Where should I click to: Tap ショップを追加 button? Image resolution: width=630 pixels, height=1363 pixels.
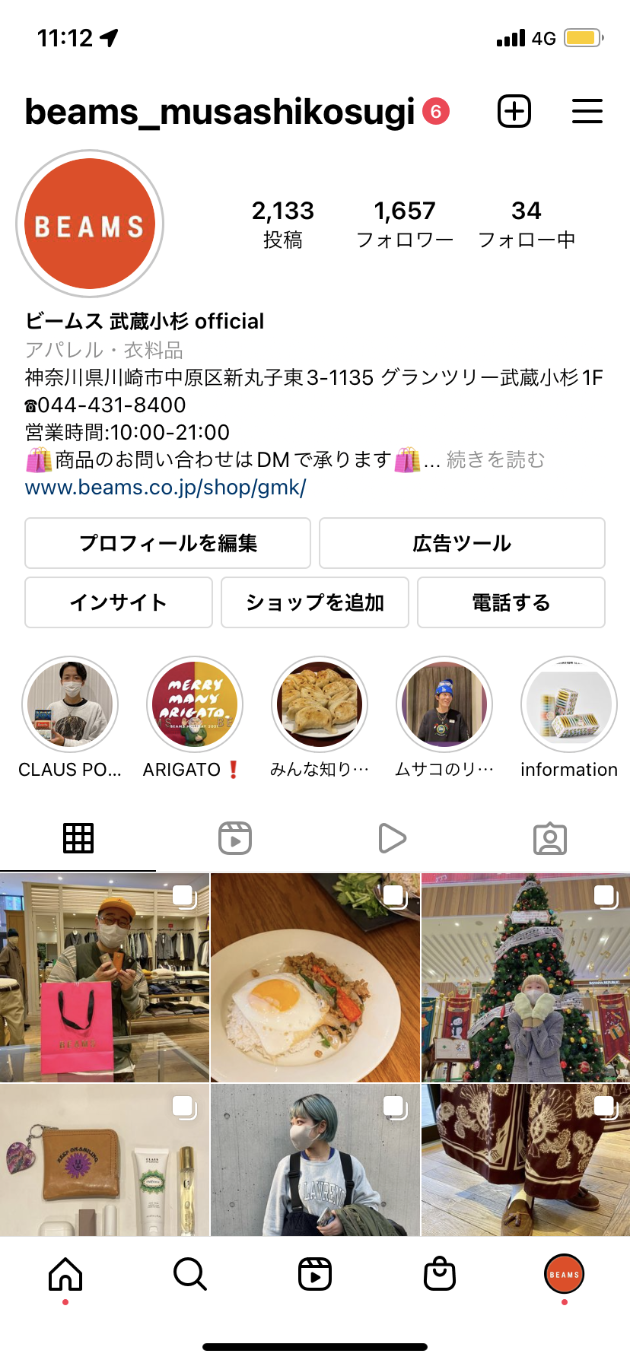(x=315, y=602)
